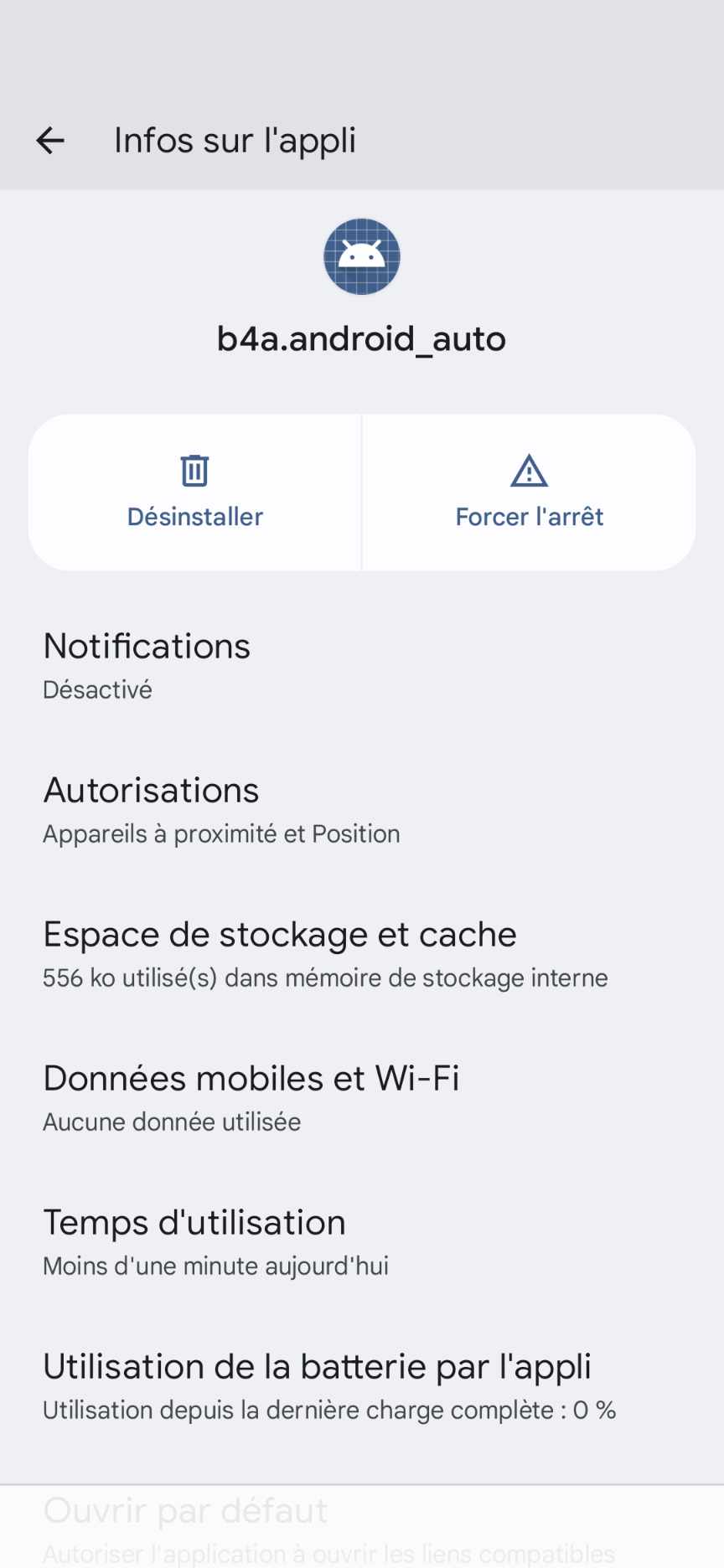Force stop with Forcer l'arrêt
The height and width of the screenshot is (1568, 724).
[x=529, y=493]
